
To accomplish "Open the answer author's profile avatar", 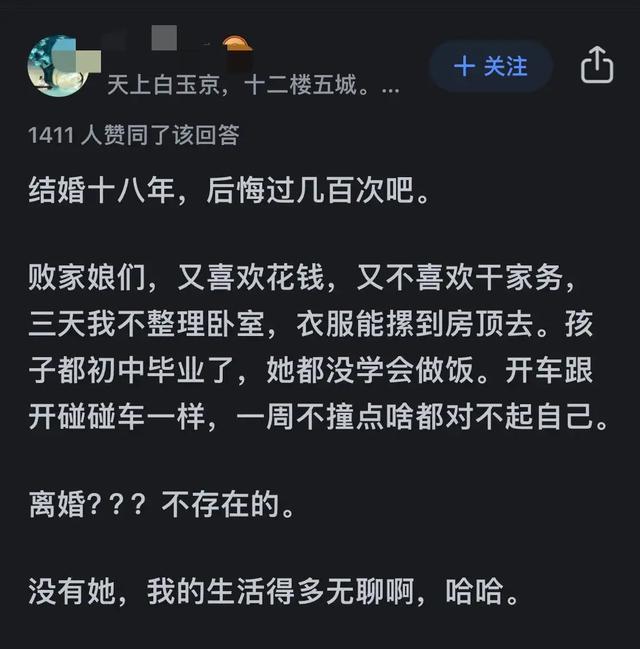I will tap(57, 66).
